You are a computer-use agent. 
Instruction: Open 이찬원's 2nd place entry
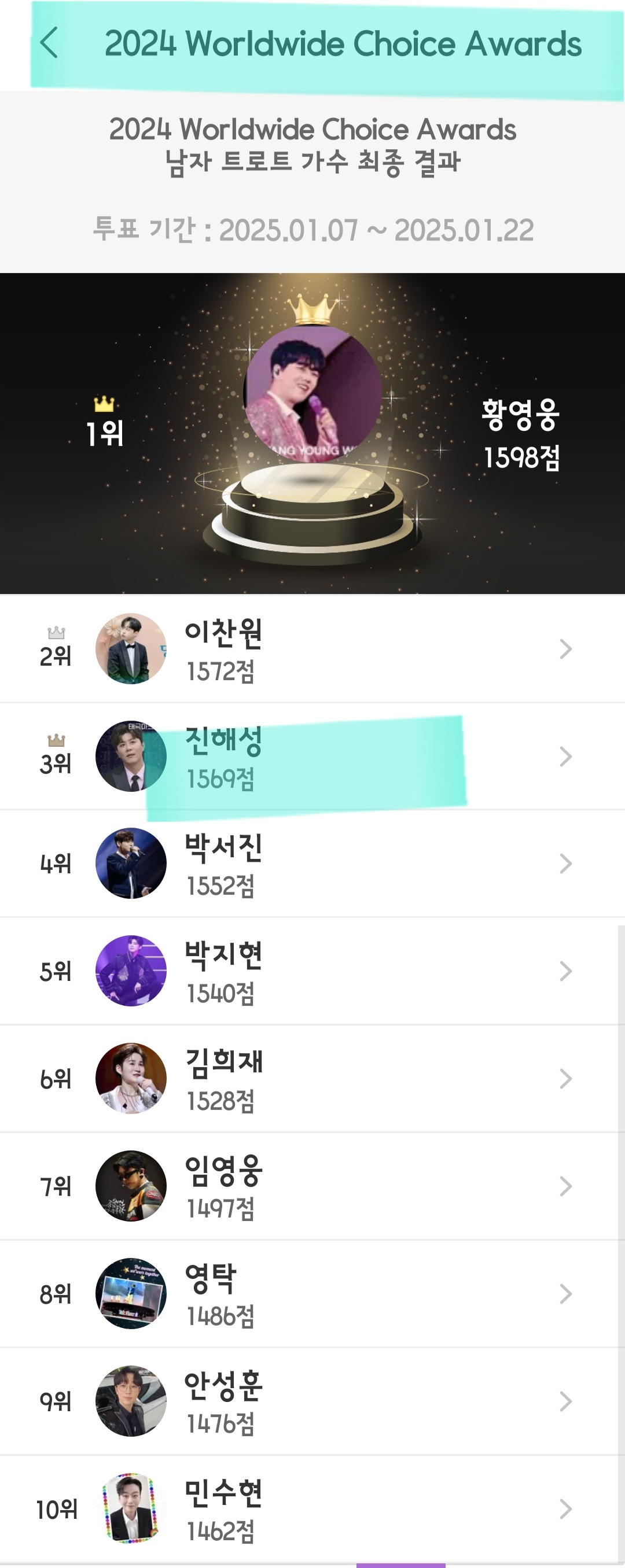click(x=312, y=649)
